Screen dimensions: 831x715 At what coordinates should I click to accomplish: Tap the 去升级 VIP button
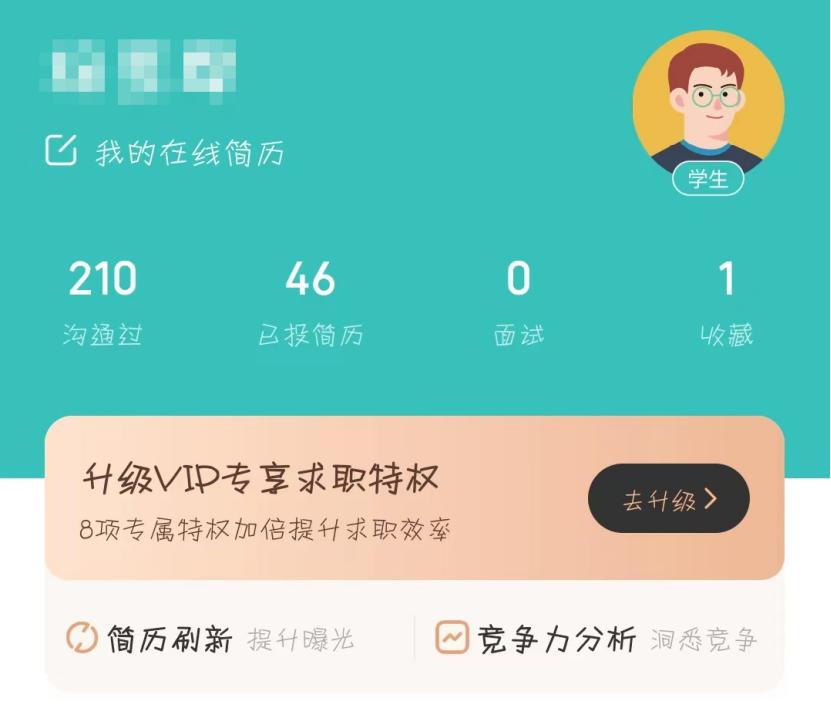click(x=669, y=498)
